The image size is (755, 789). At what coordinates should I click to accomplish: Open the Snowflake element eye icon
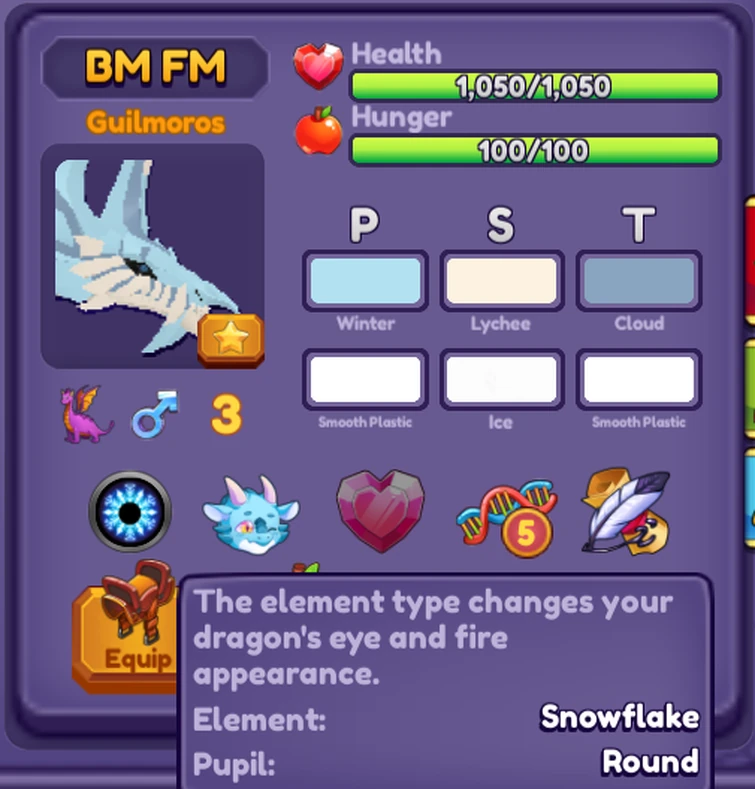coord(132,510)
